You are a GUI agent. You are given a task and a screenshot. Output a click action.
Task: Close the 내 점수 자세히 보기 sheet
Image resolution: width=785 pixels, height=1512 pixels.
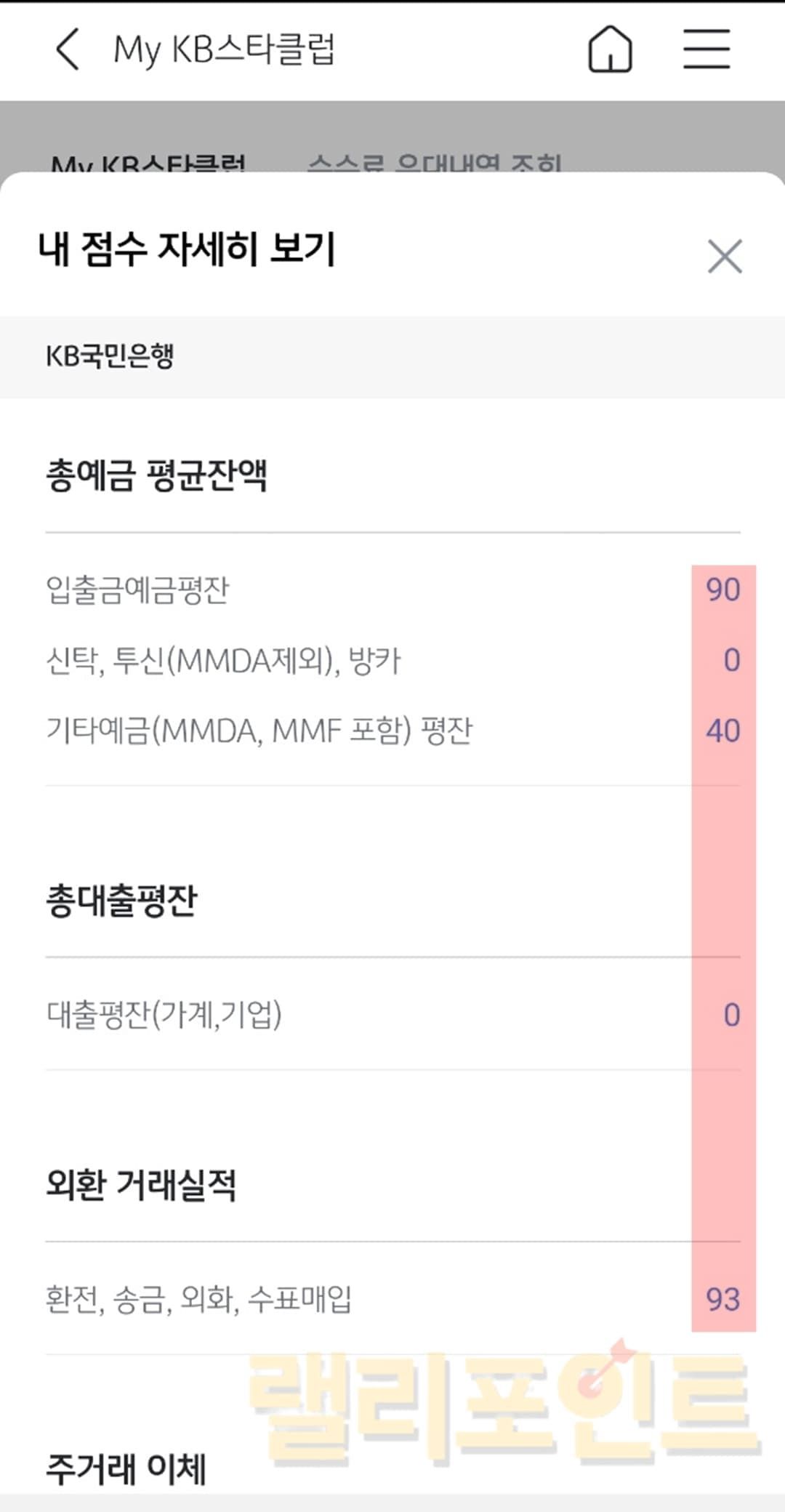click(x=725, y=257)
